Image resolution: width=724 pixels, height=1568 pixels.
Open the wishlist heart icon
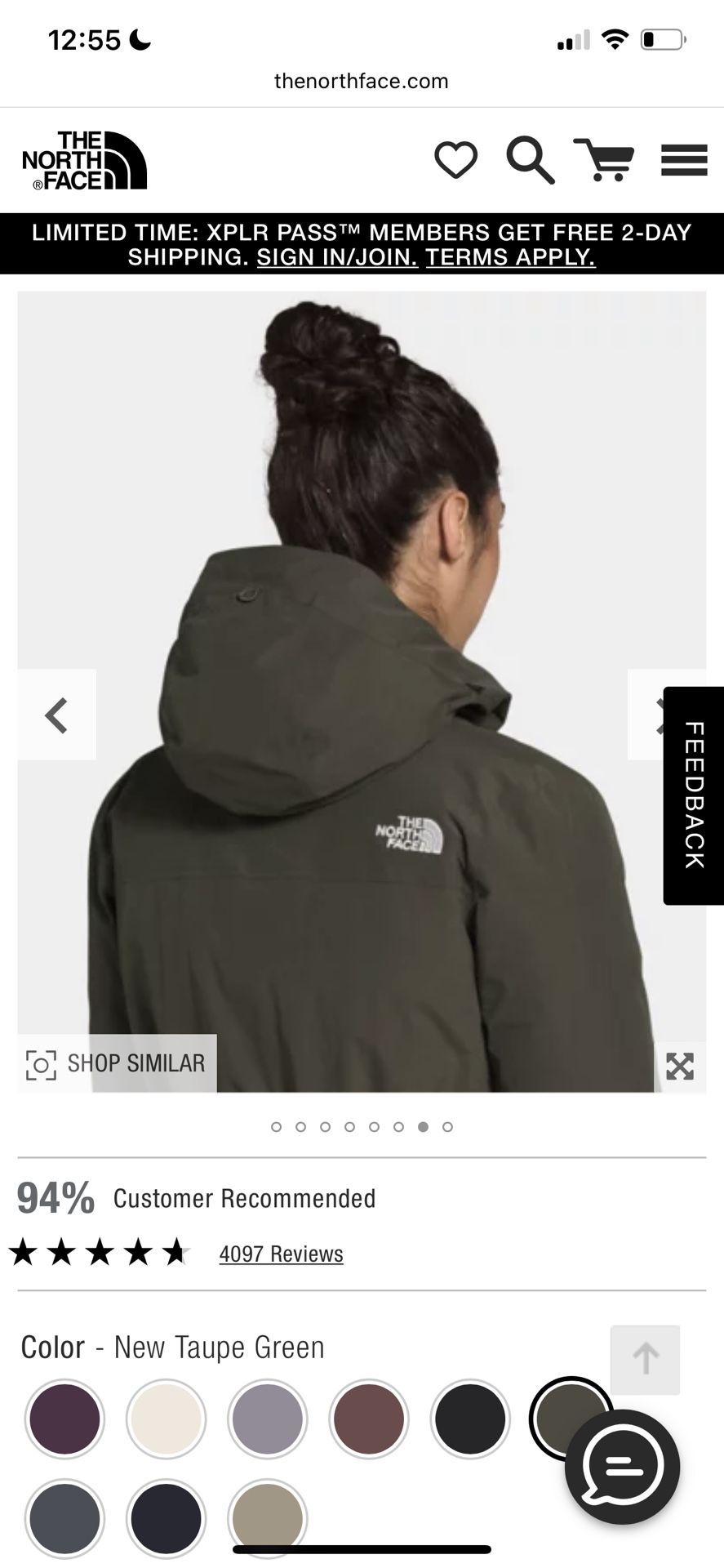455,160
